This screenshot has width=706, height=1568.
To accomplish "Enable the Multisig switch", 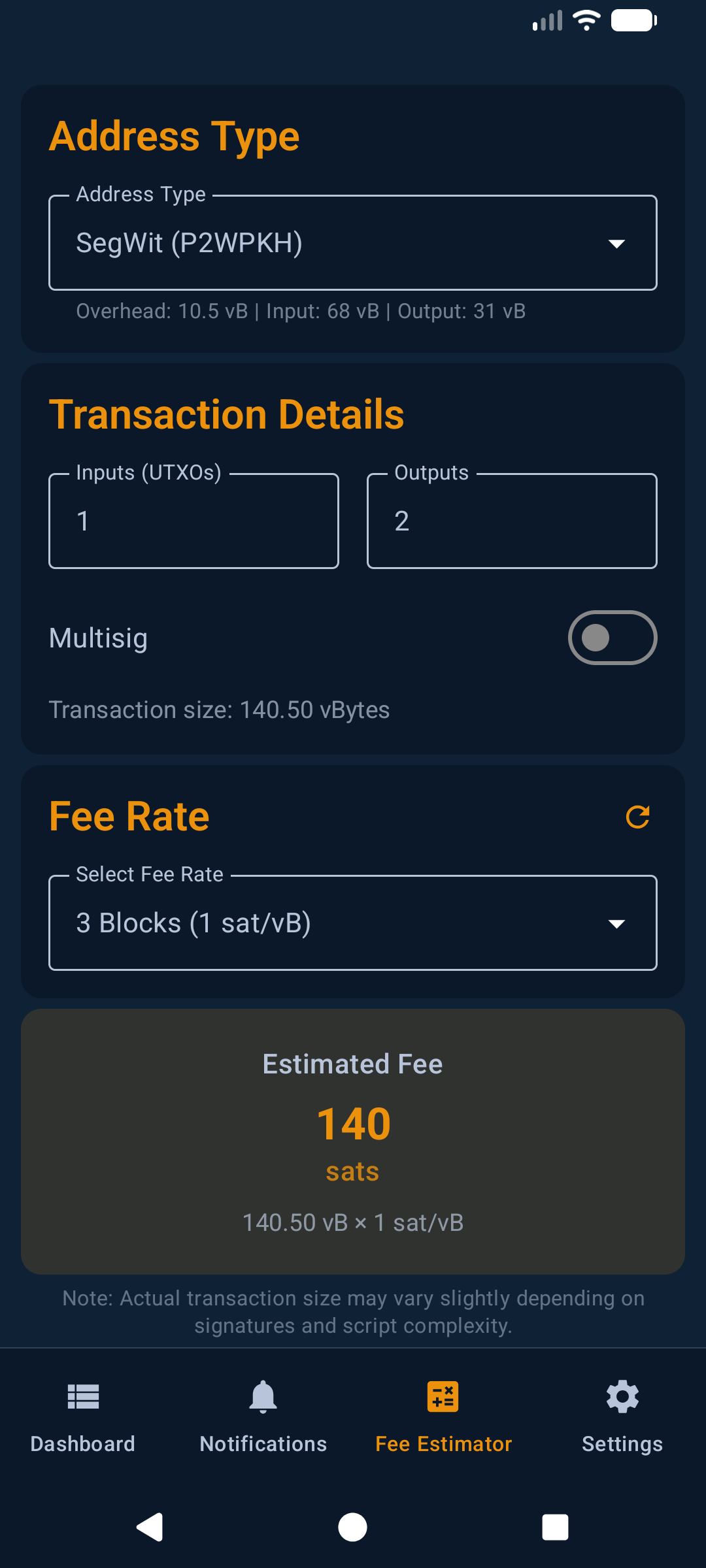I will (613, 638).
